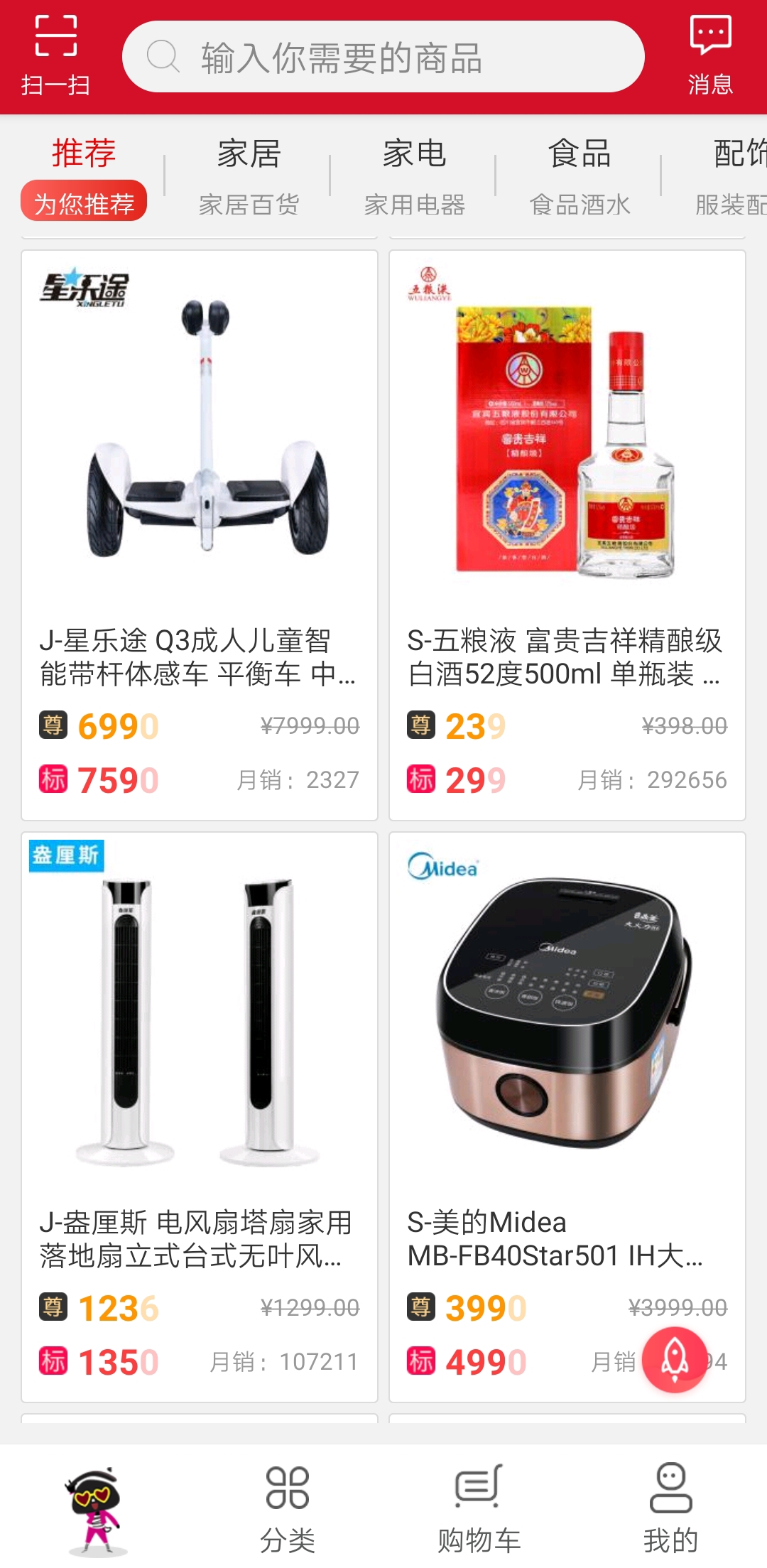Go to the home tab with mascot icon

coord(96,1510)
